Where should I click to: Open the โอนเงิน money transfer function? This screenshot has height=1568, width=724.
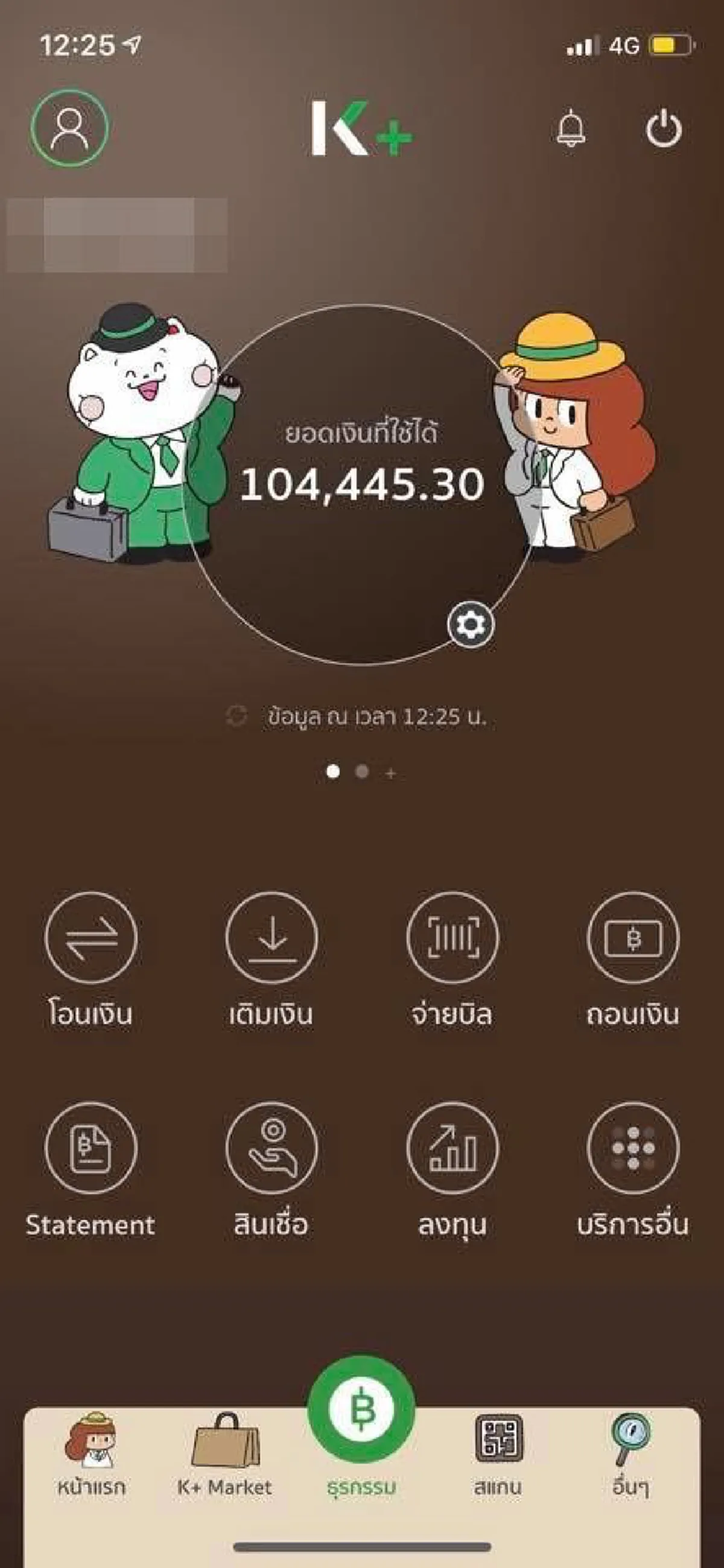pyautogui.click(x=90, y=953)
